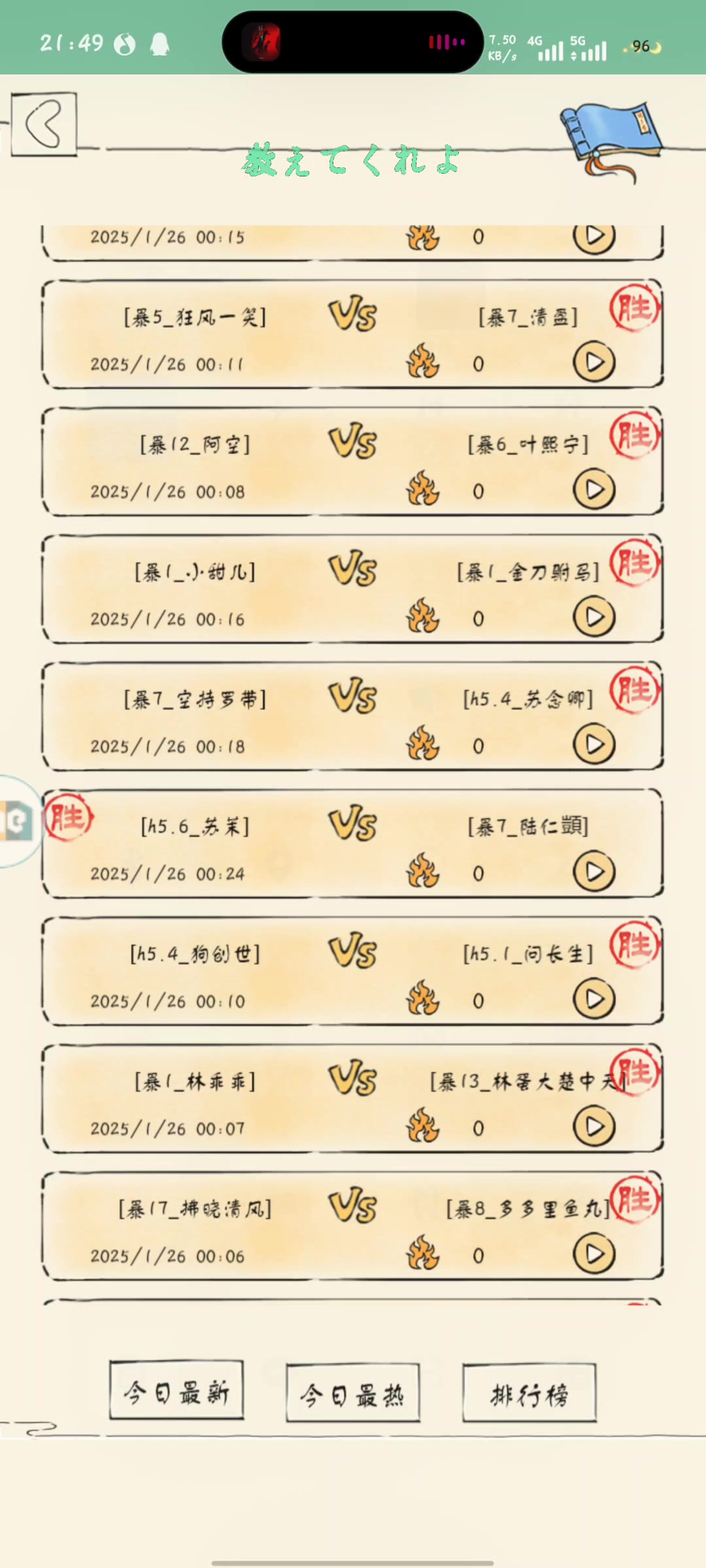Play replay of h5.6_苏茉 vs 暴7_陆仁顗
The height and width of the screenshot is (1568, 706).
tap(594, 872)
